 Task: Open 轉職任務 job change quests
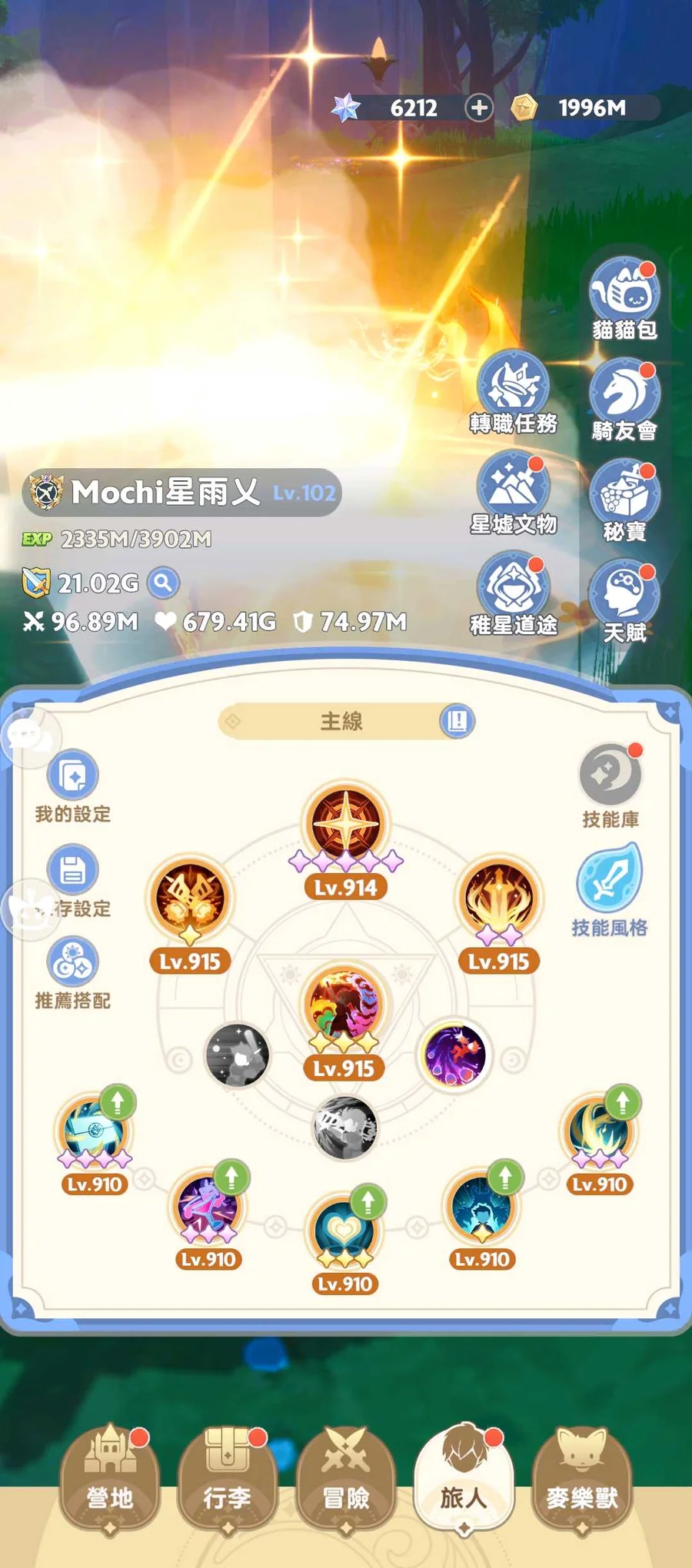tap(513, 387)
